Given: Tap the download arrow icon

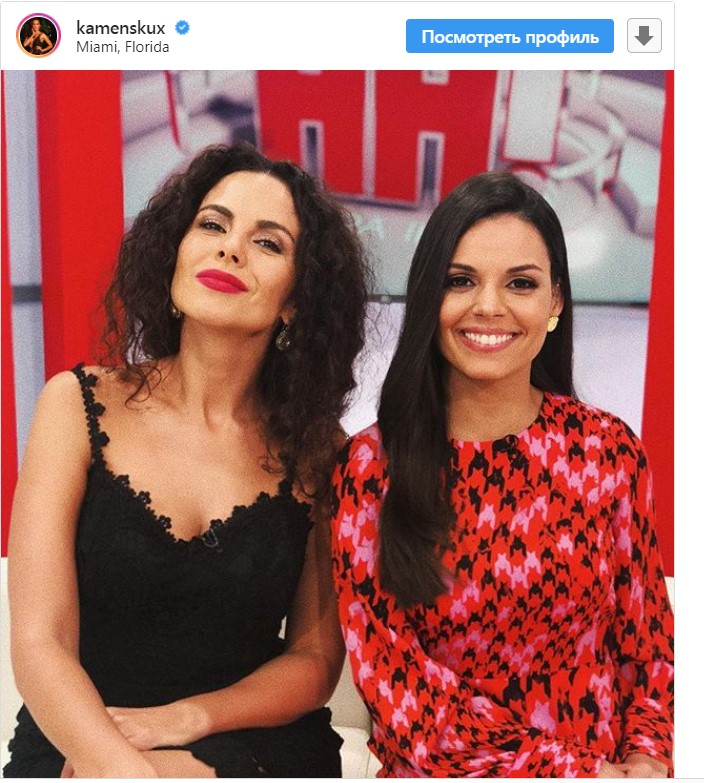Looking at the screenshot, I should (644, 37).
